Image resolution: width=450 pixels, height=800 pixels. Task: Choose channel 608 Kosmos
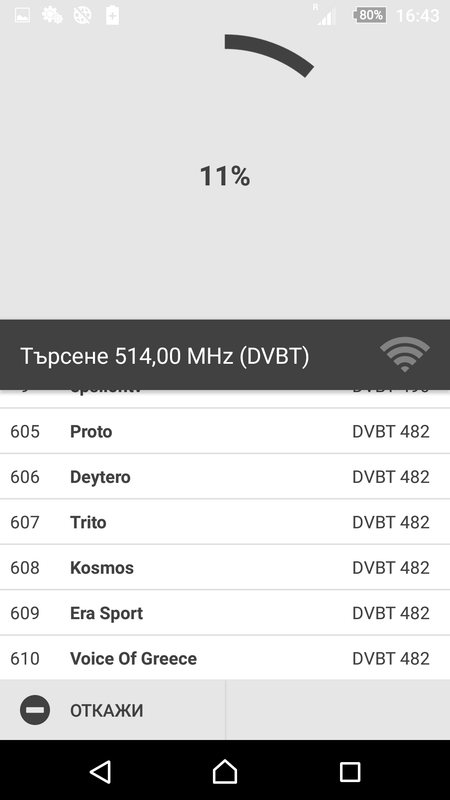tap(225, 567)
